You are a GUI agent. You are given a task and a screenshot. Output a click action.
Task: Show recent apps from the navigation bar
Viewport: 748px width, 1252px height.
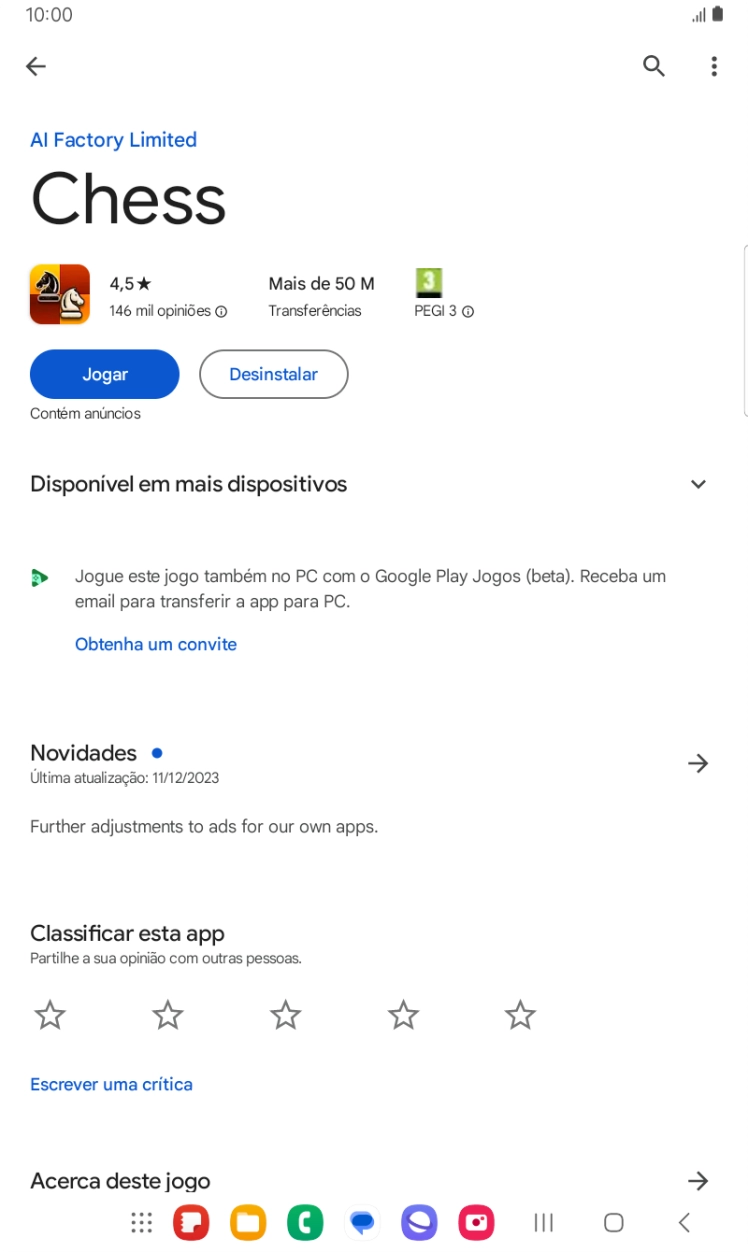pos(543,1222)
